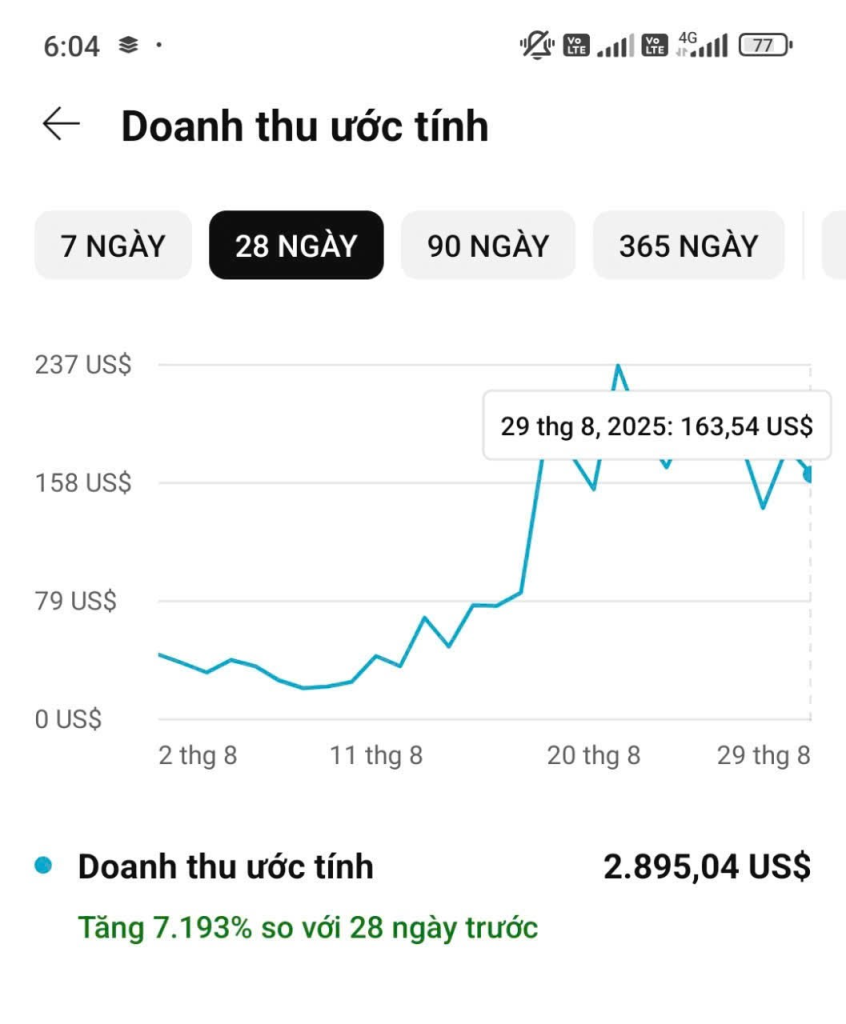Select the 7 NGÀY time range
846x1024 pixels.
pyautogui.click(x=113, y=246)
